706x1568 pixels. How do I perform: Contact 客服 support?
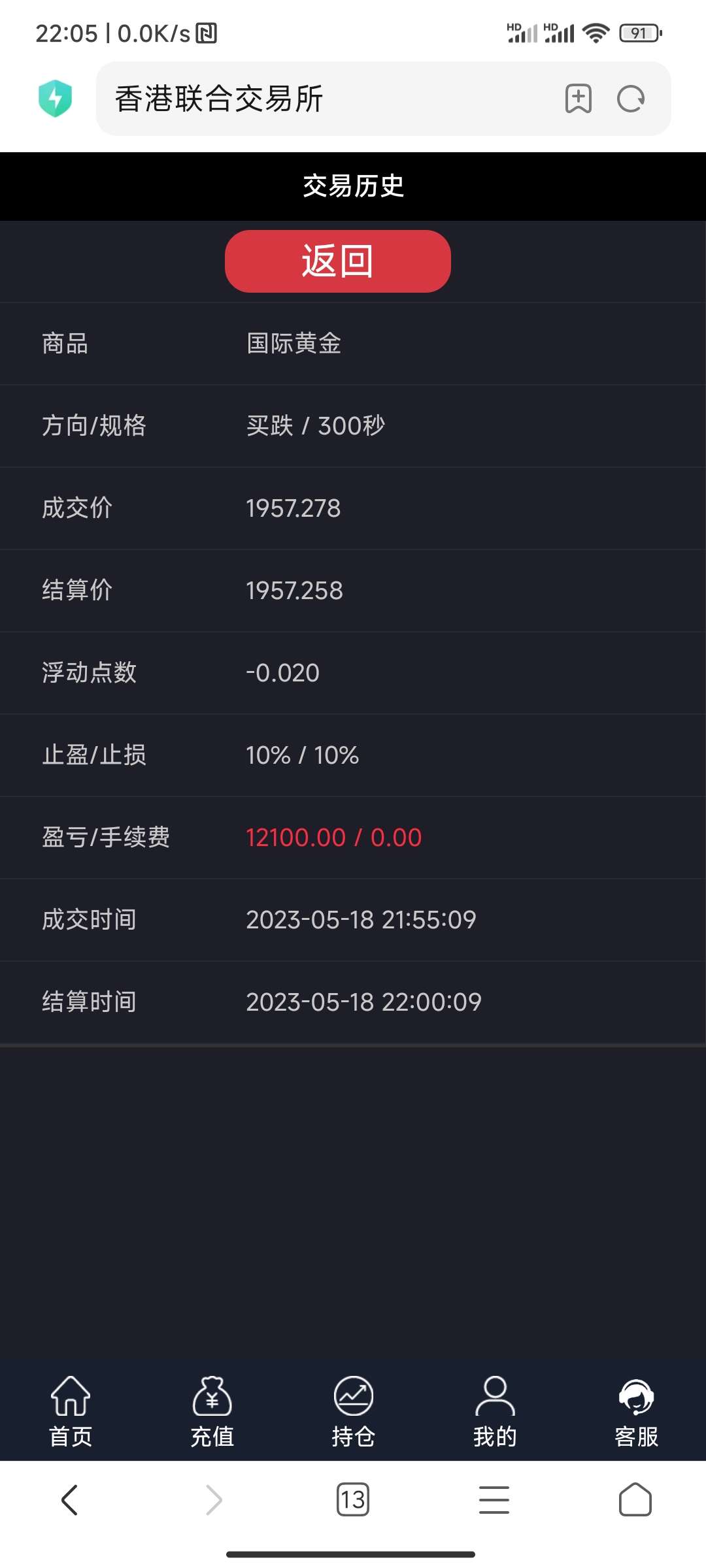(x=636, y=1411)
